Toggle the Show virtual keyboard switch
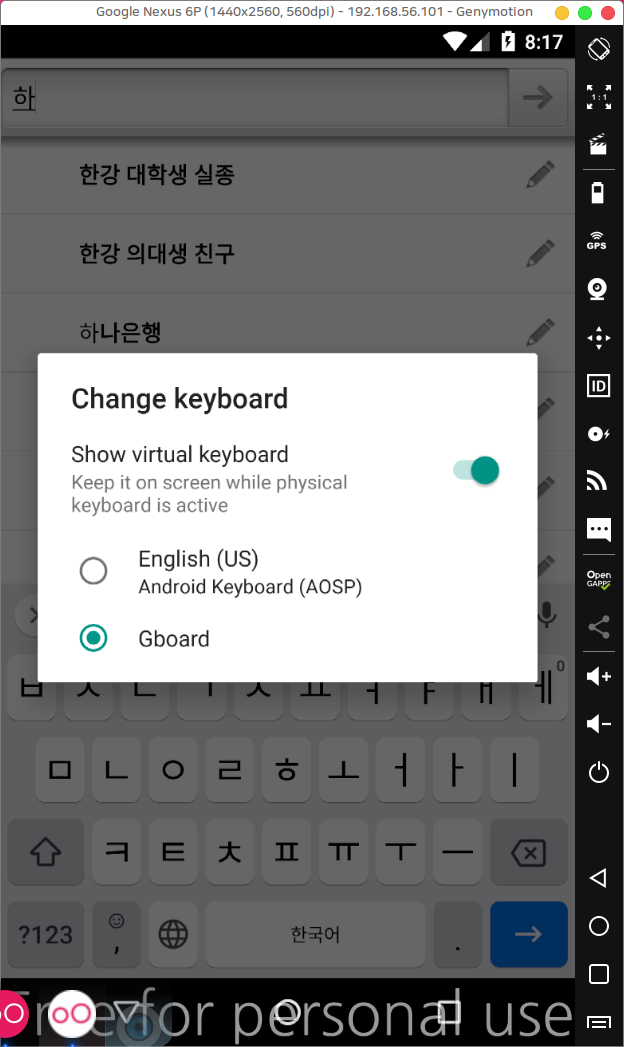This screenshot has width=624, height=1047. click(x=475, y=470)
